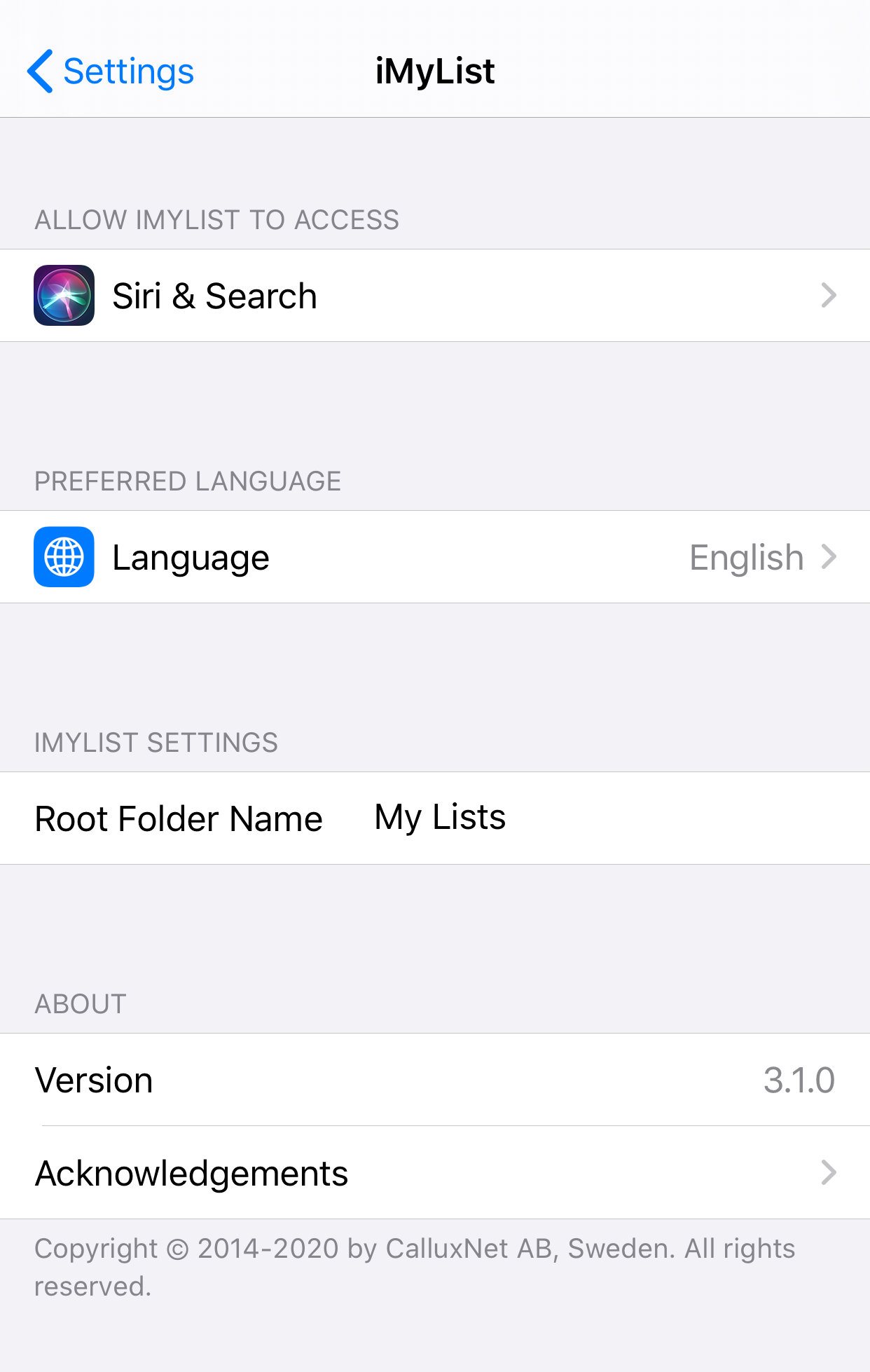The width and height of the screenshot is (870, 1372).
Task: Open Siri & Search settings
Action: point(434,296)
